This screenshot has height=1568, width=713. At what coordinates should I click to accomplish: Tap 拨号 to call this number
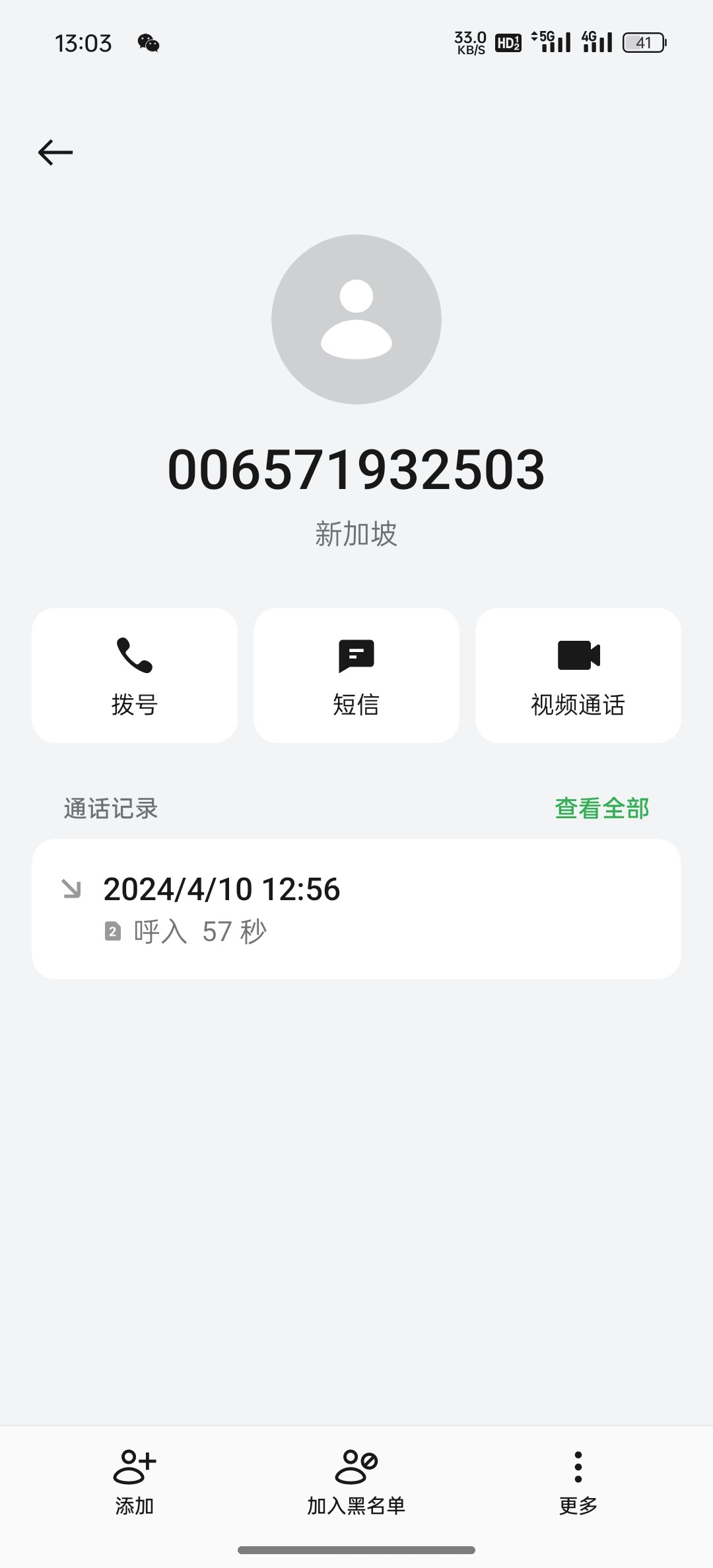135,675
